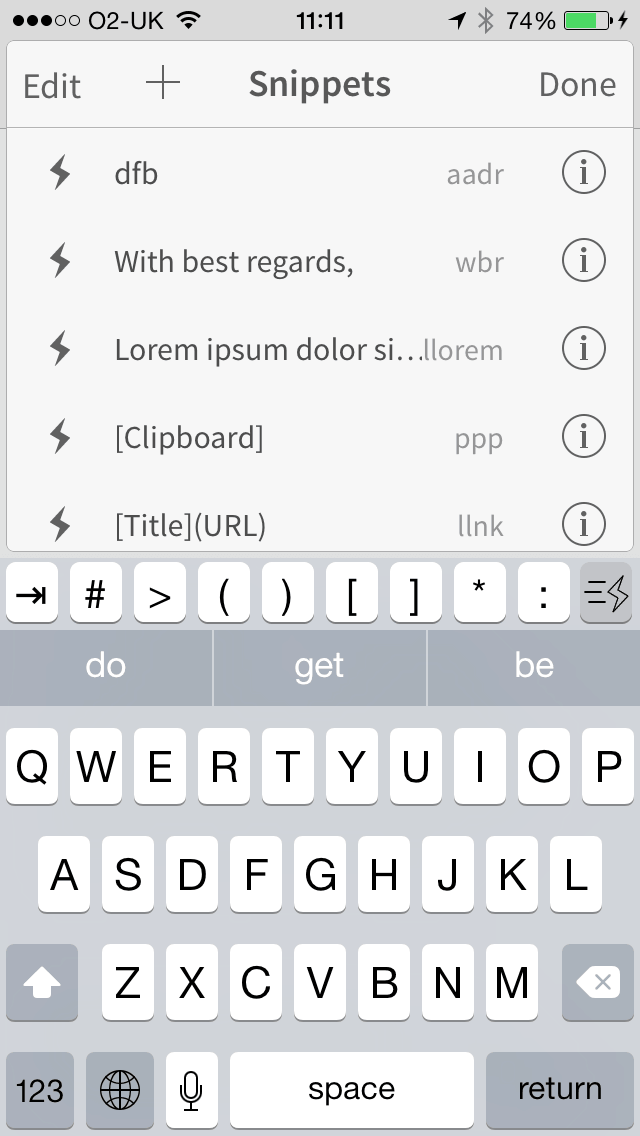Tap the tab indent key

[x=32, y=593]
